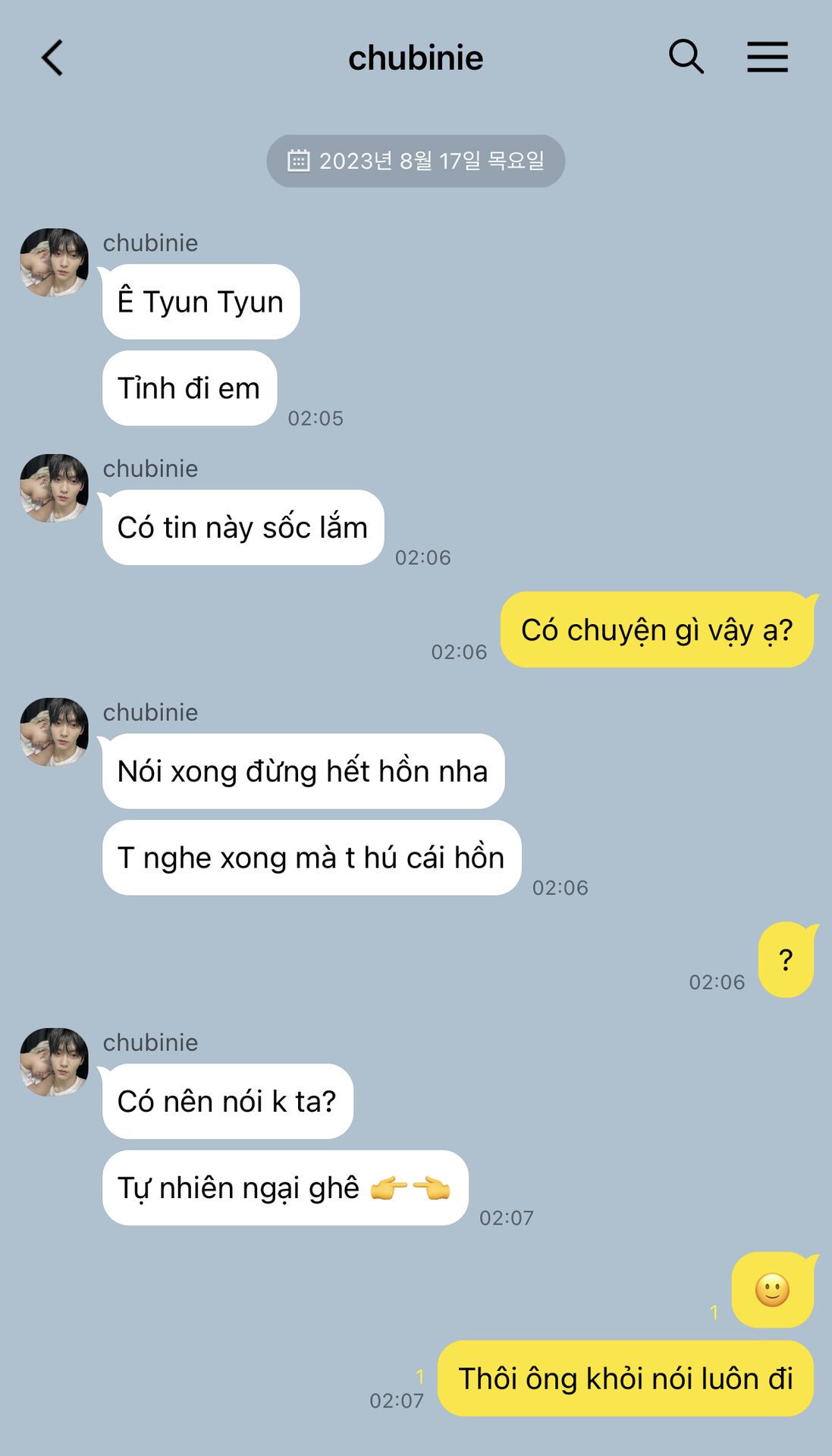Open the chat room hamburger menu
This screenshot has height=1456, width=832.
point(767,58)
